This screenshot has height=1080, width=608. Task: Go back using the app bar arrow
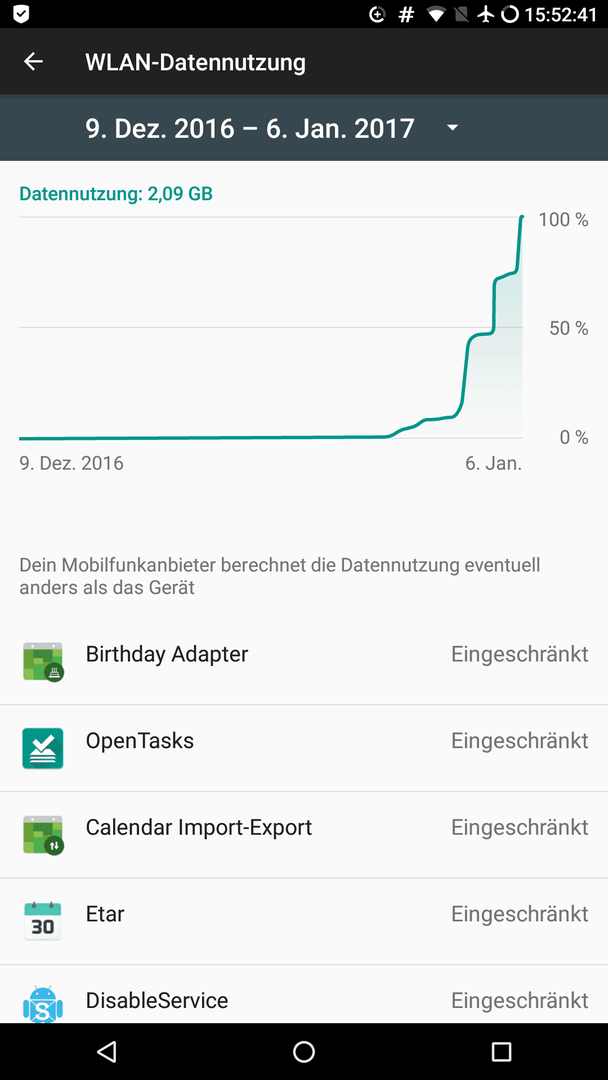(x=33, y=61)
